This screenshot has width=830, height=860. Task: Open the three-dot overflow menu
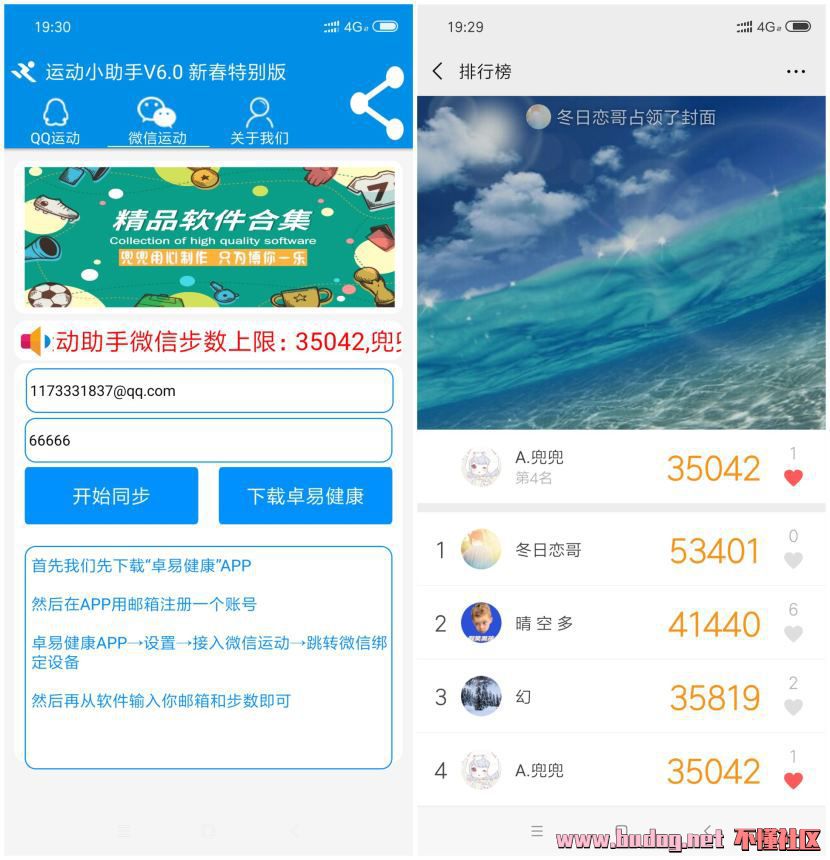click(796, 71)
